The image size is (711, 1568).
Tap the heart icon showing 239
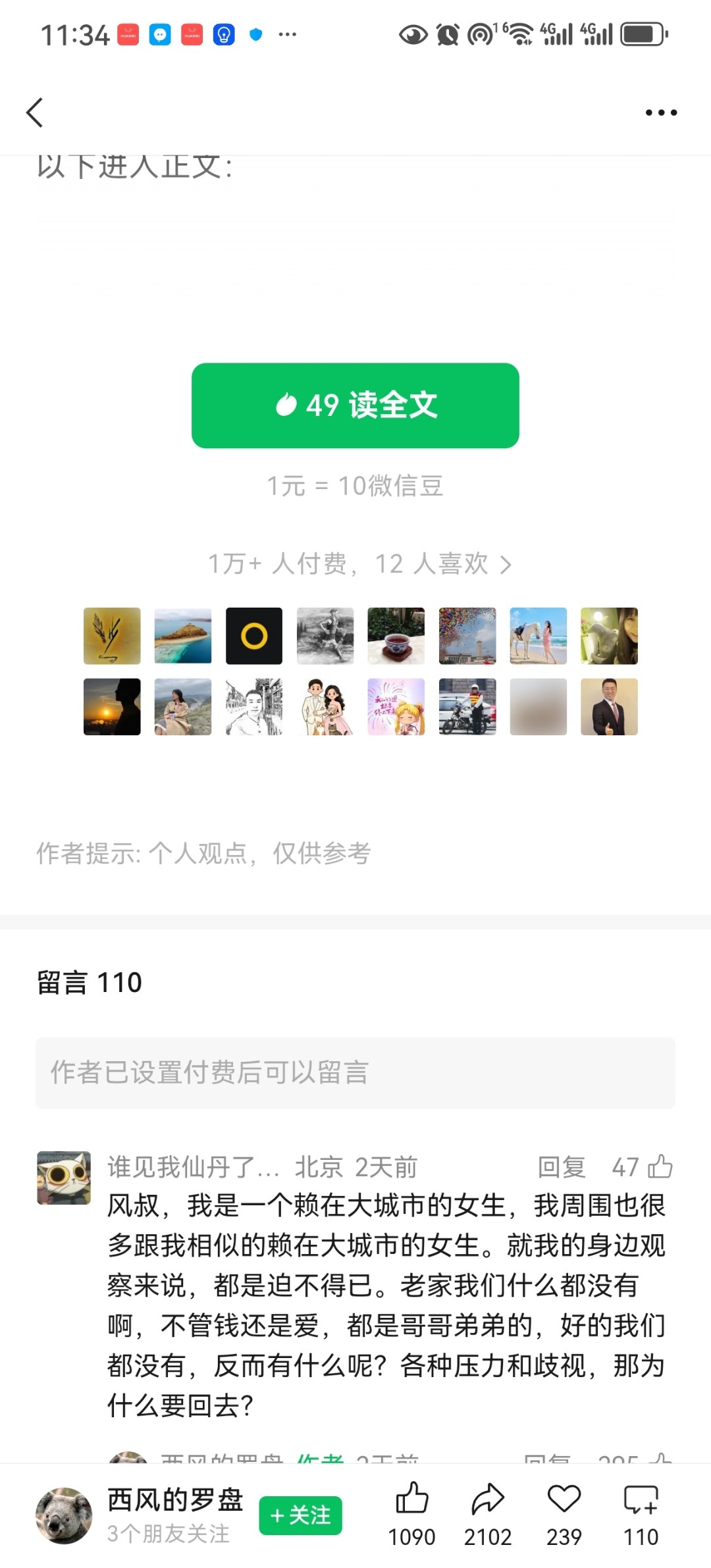[564, 1514]
